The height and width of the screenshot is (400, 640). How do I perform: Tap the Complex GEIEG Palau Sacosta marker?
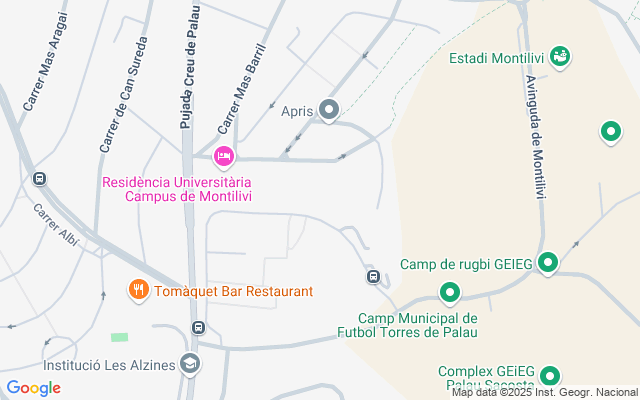[x=549, y=377]
